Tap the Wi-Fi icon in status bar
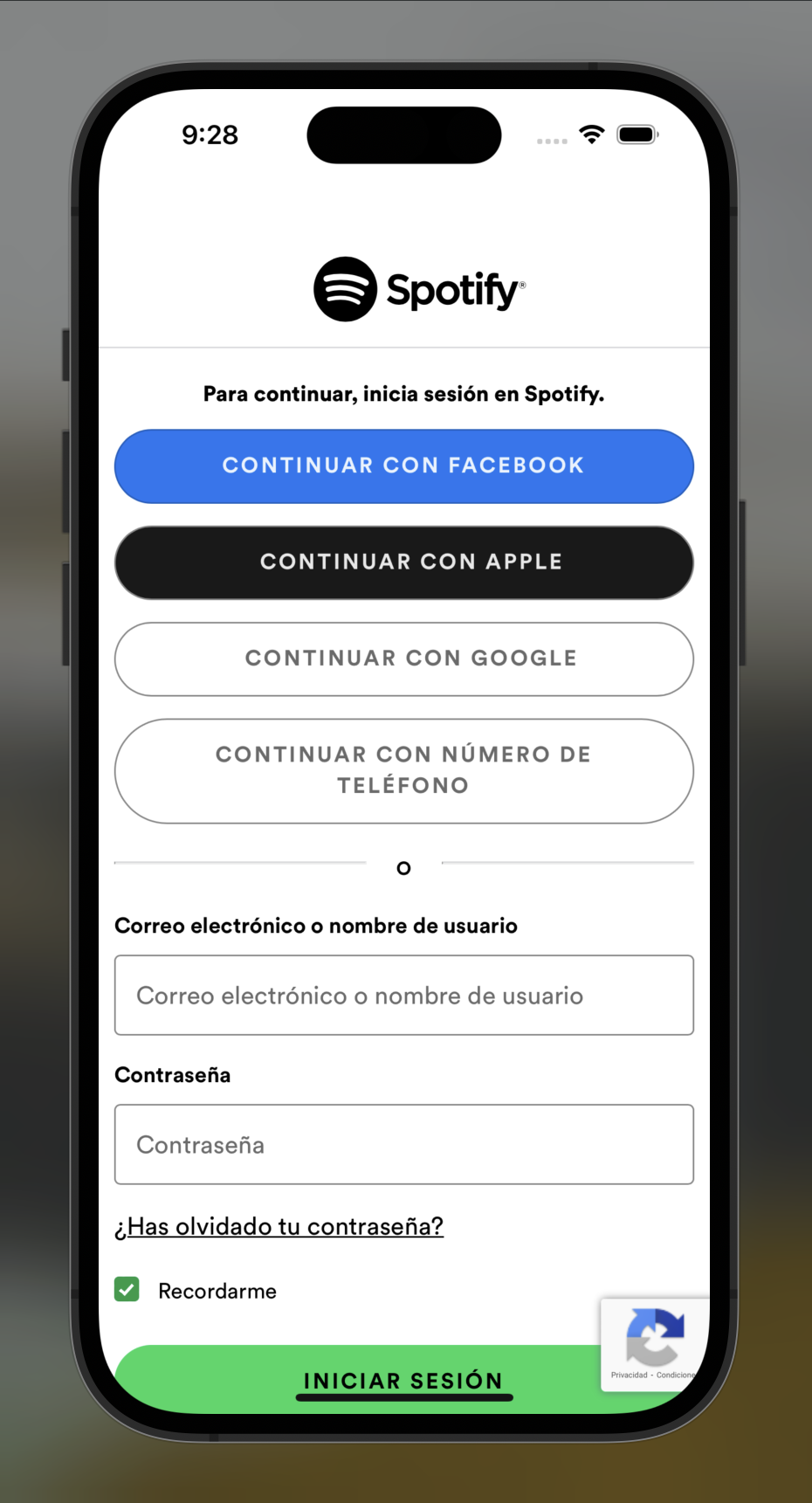 [x=590, y=134]
